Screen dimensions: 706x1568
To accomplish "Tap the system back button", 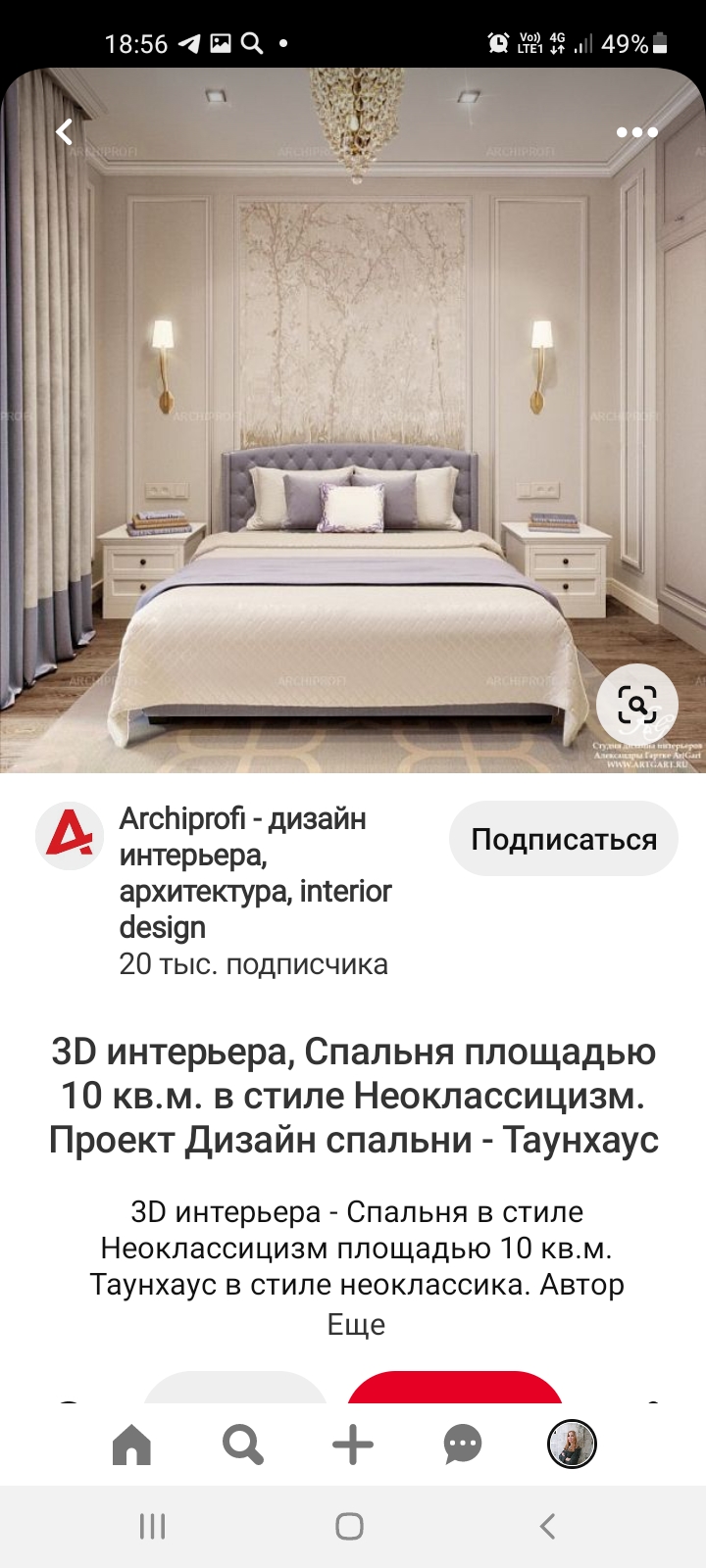I will pos(548,1526).
